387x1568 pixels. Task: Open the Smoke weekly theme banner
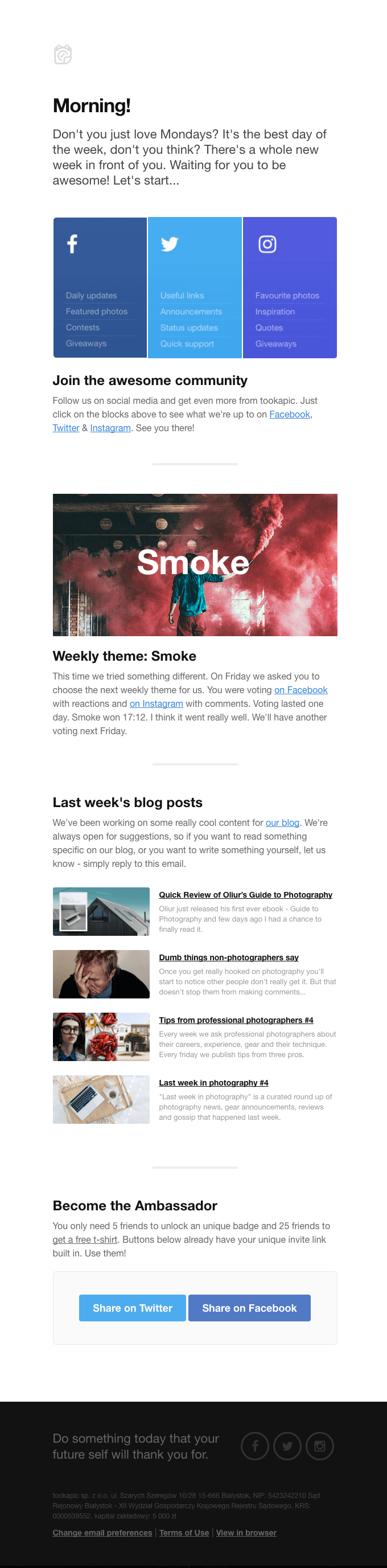(x=195, y=564)
